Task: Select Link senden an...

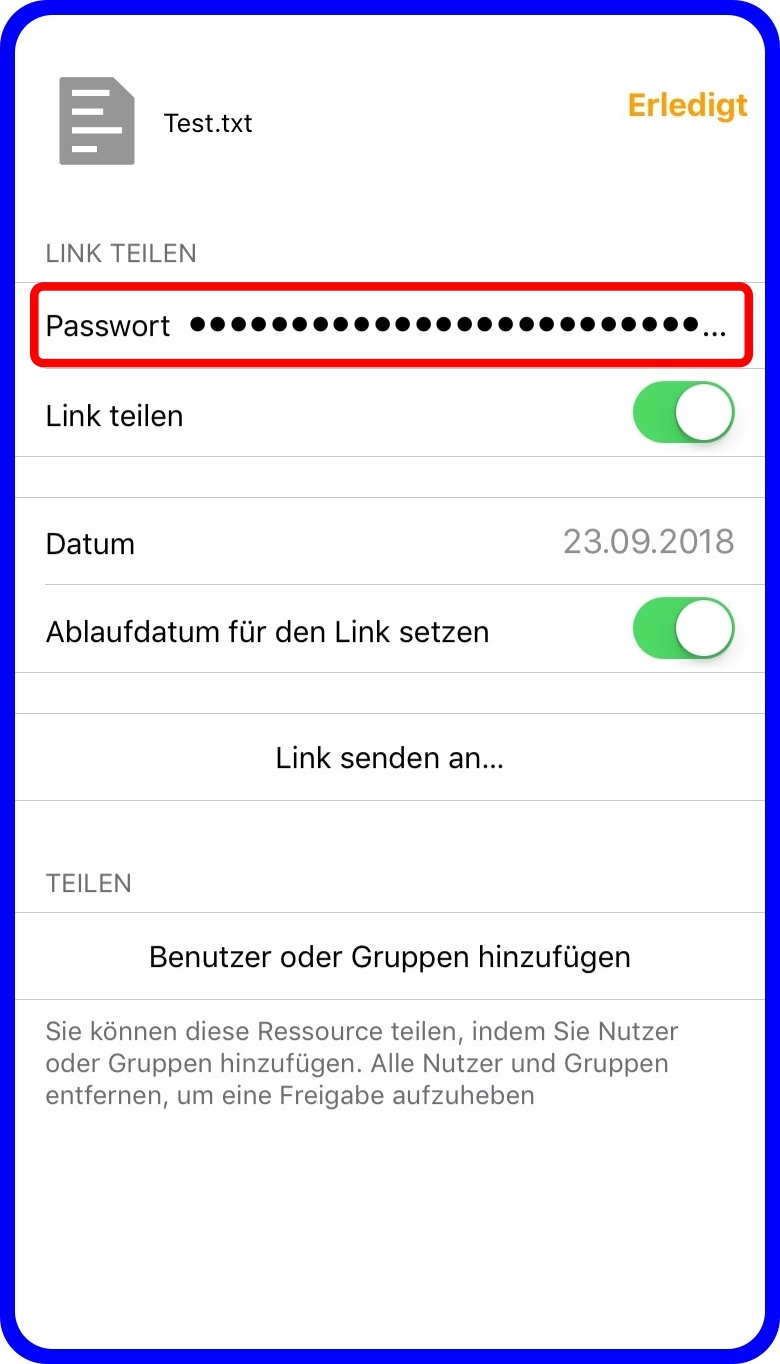Action: pyautogui.click(x=390, y=758)
